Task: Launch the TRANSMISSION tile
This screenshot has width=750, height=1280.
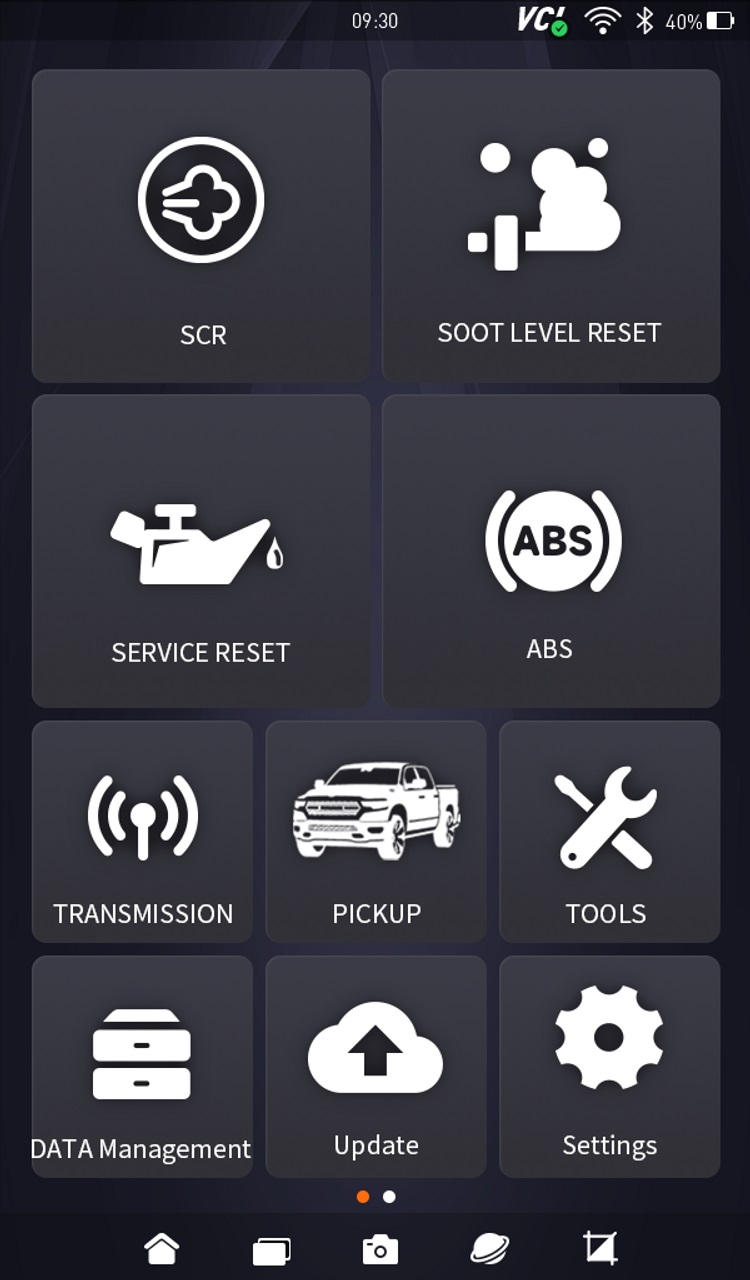Action: 142,831
